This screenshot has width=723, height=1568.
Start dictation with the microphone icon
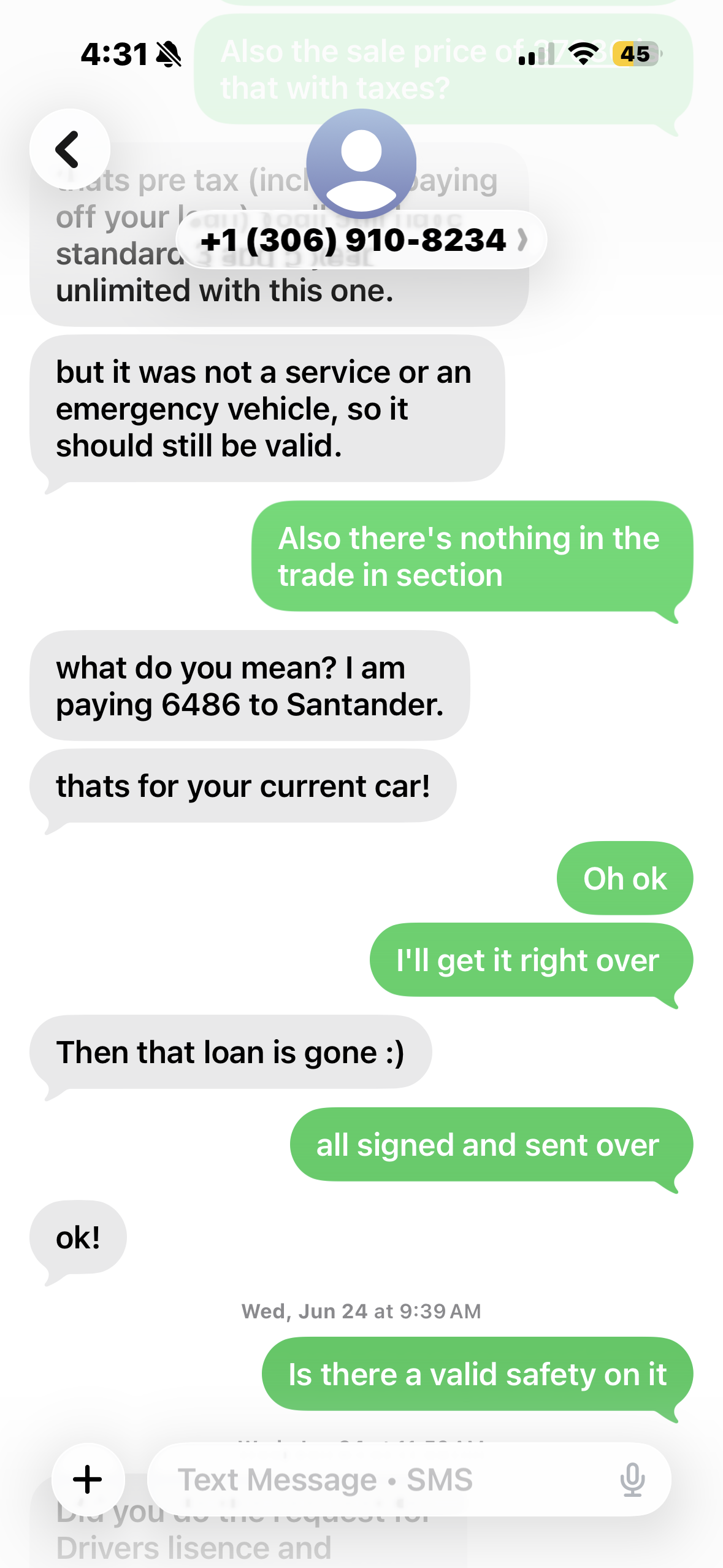coord(632,1480)
